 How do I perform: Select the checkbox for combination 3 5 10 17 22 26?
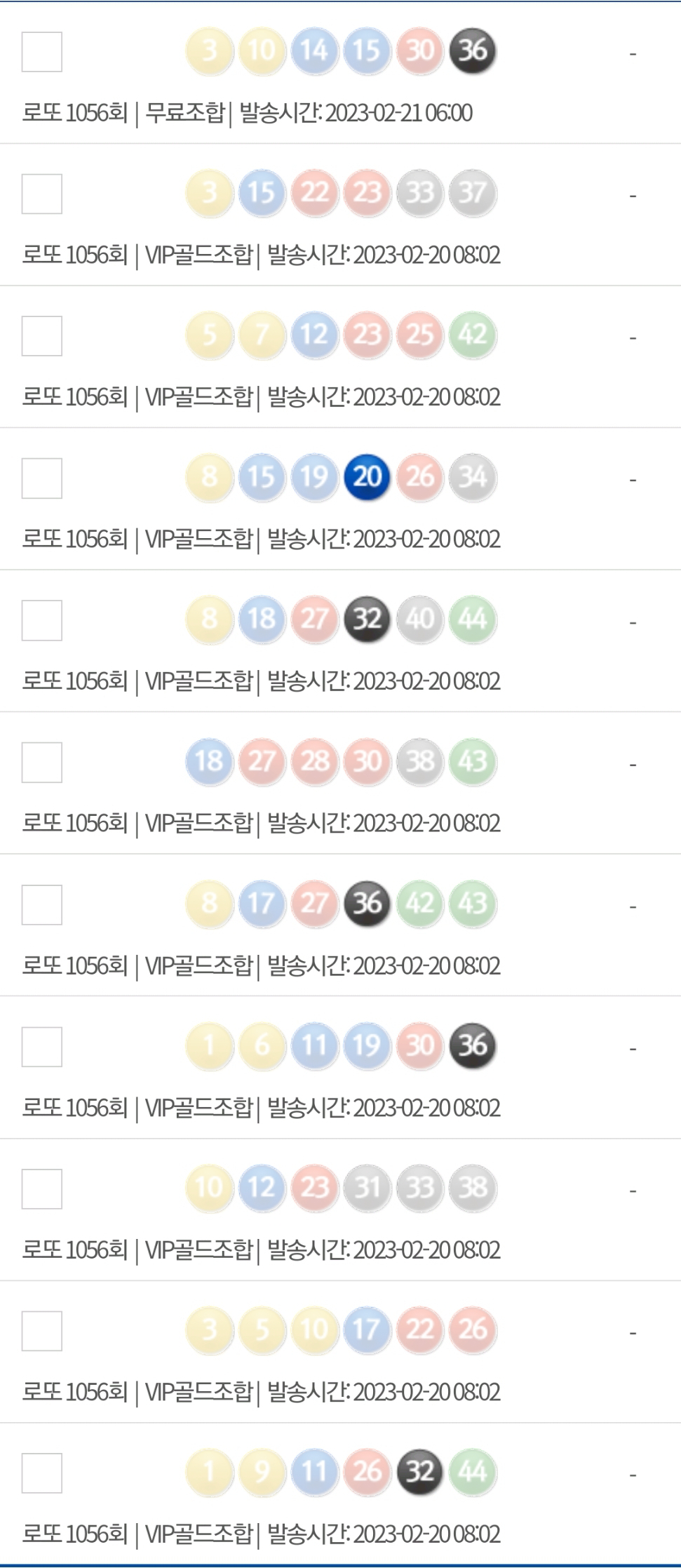(42, 1331)
